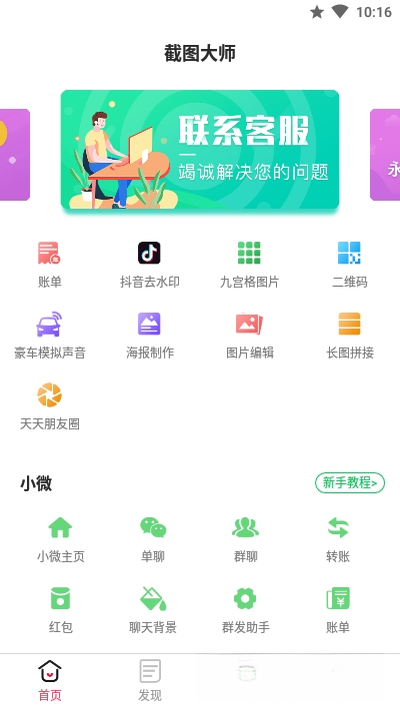400x711 pixels.
Task: Open 图片编辑
Action: click(x=249, y=336)
